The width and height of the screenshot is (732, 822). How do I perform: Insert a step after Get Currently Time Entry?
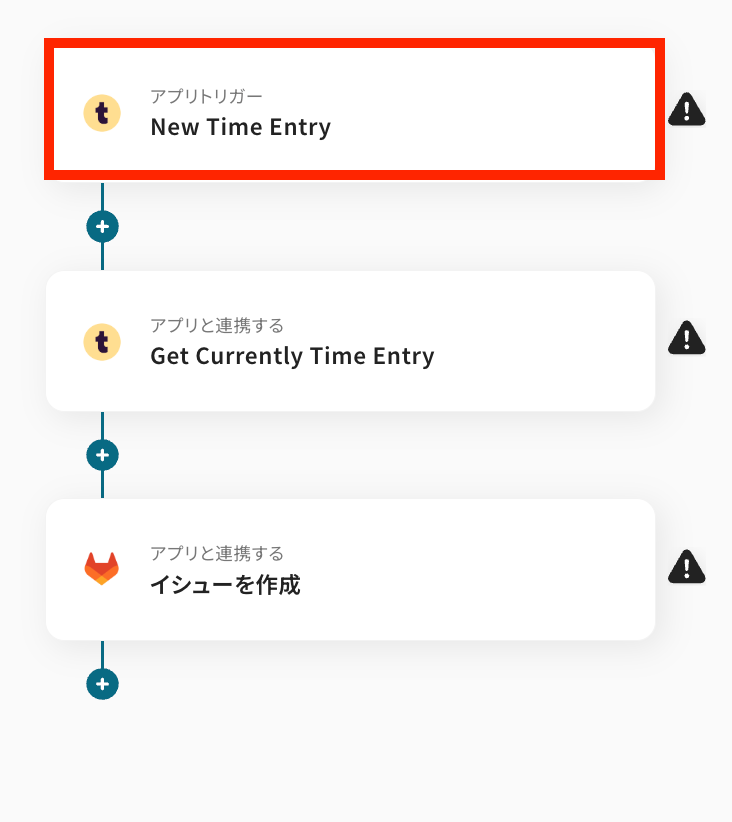pos(102,456)
